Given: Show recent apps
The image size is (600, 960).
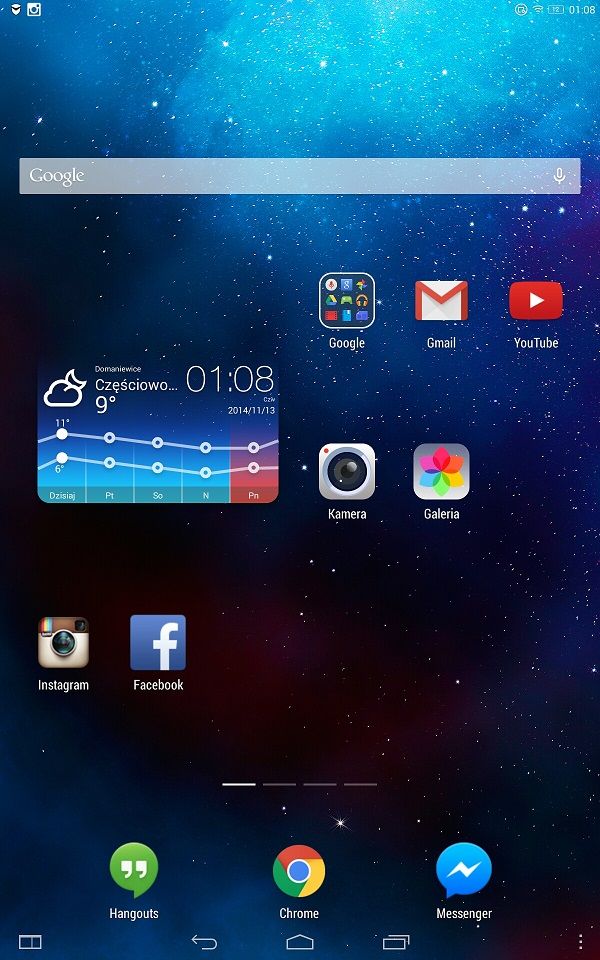Looking at the screenshot, I should coord(396,942).
